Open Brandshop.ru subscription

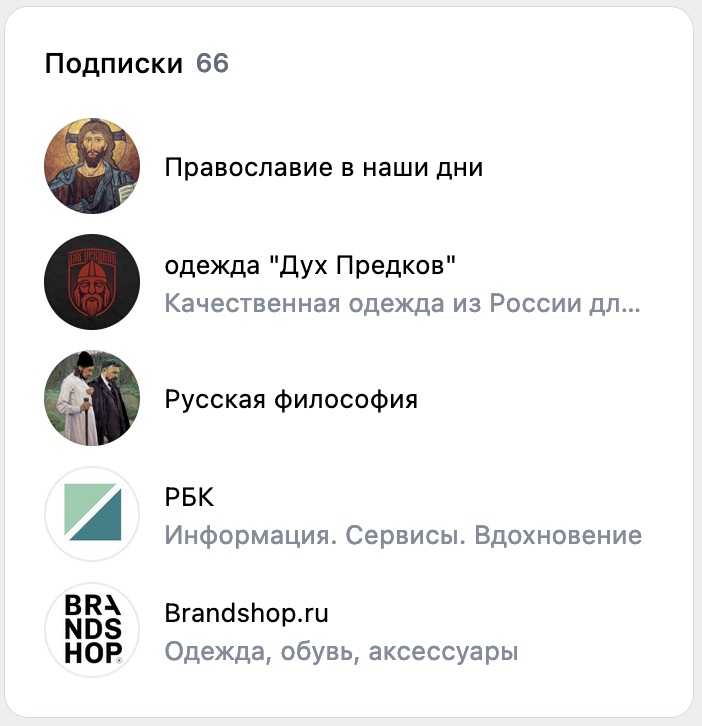(246, 612)
